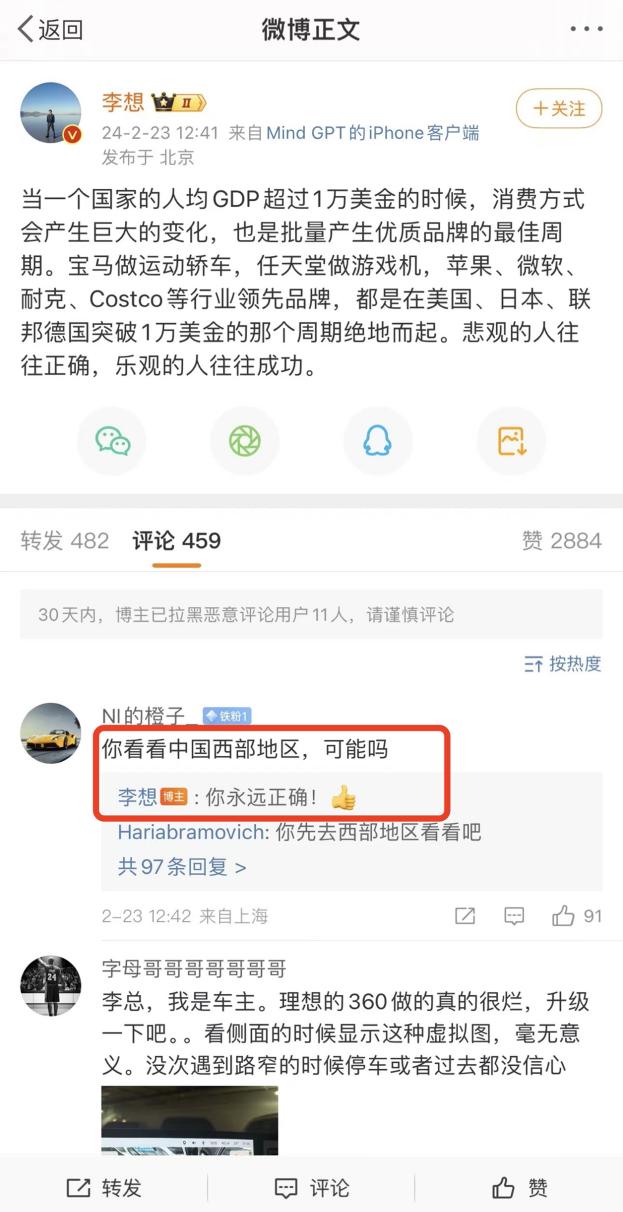
Task: Open the three-dot overflow menu
Action: pyautogui.click(x=586, y=29)
